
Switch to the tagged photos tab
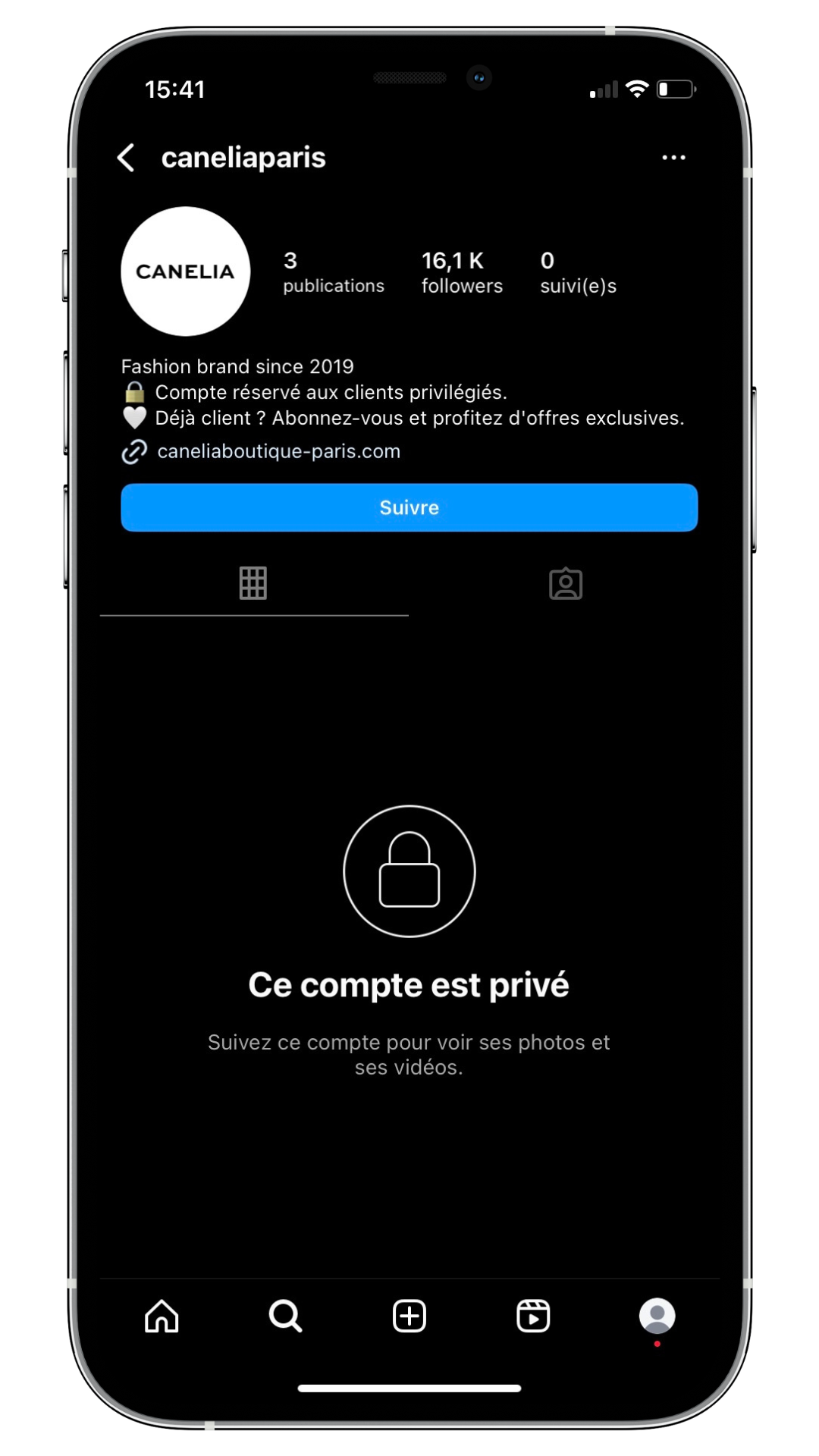pyautogui.click(x=565, y=583)
